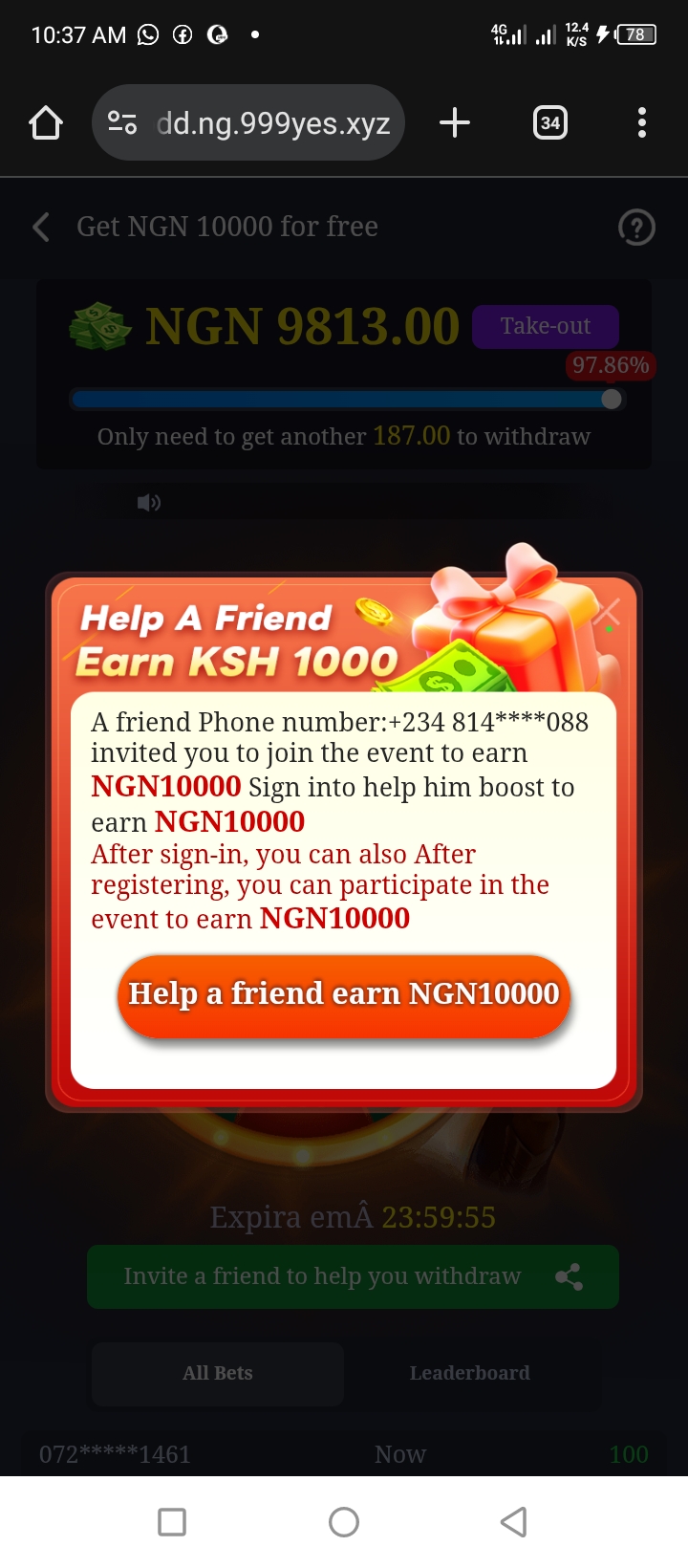This screenshot has height=1568, width=688.
Task: Close the Help A Friend popup
Action: 608,613
